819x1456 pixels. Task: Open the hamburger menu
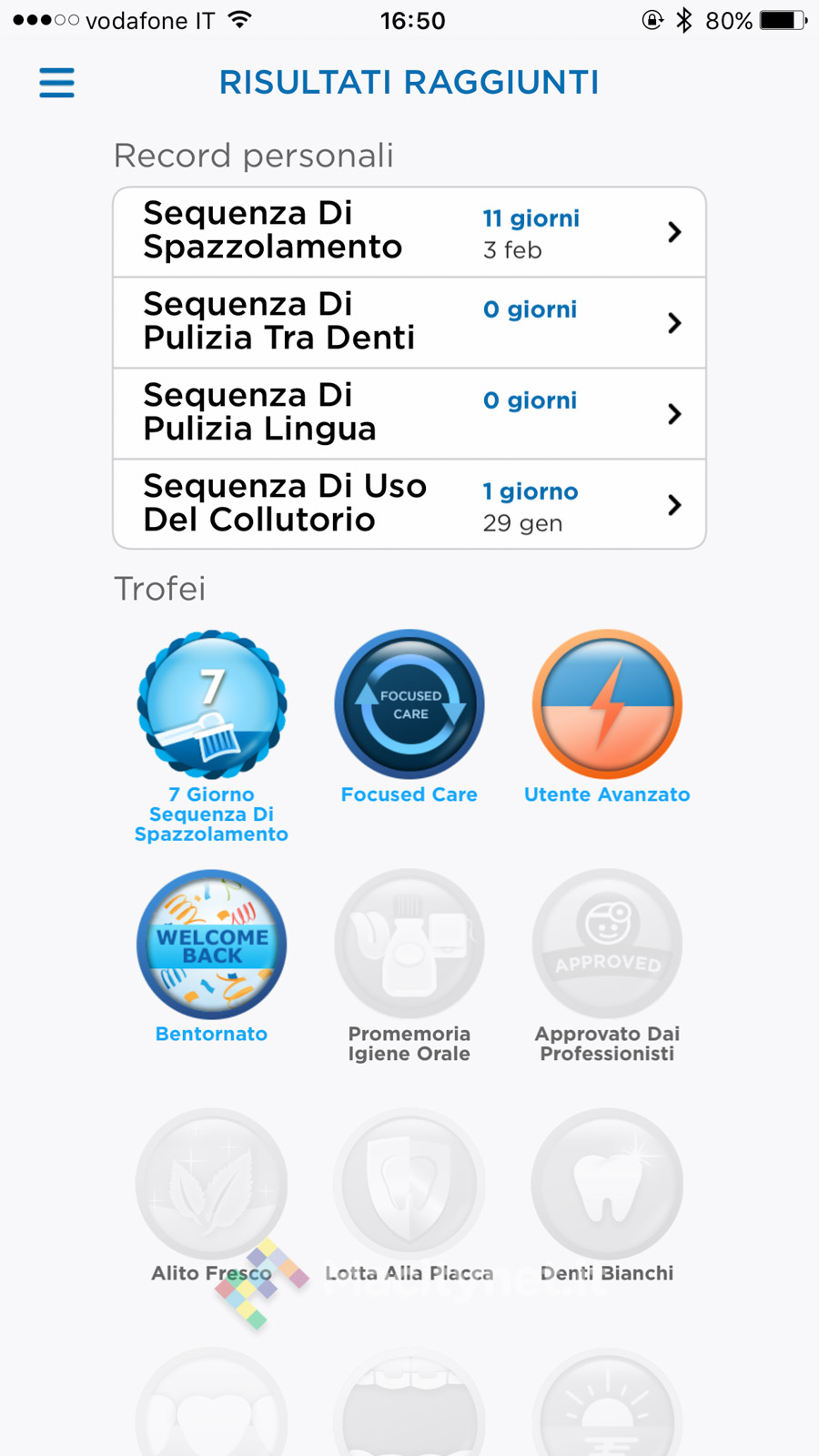click(x=56, y=83)
